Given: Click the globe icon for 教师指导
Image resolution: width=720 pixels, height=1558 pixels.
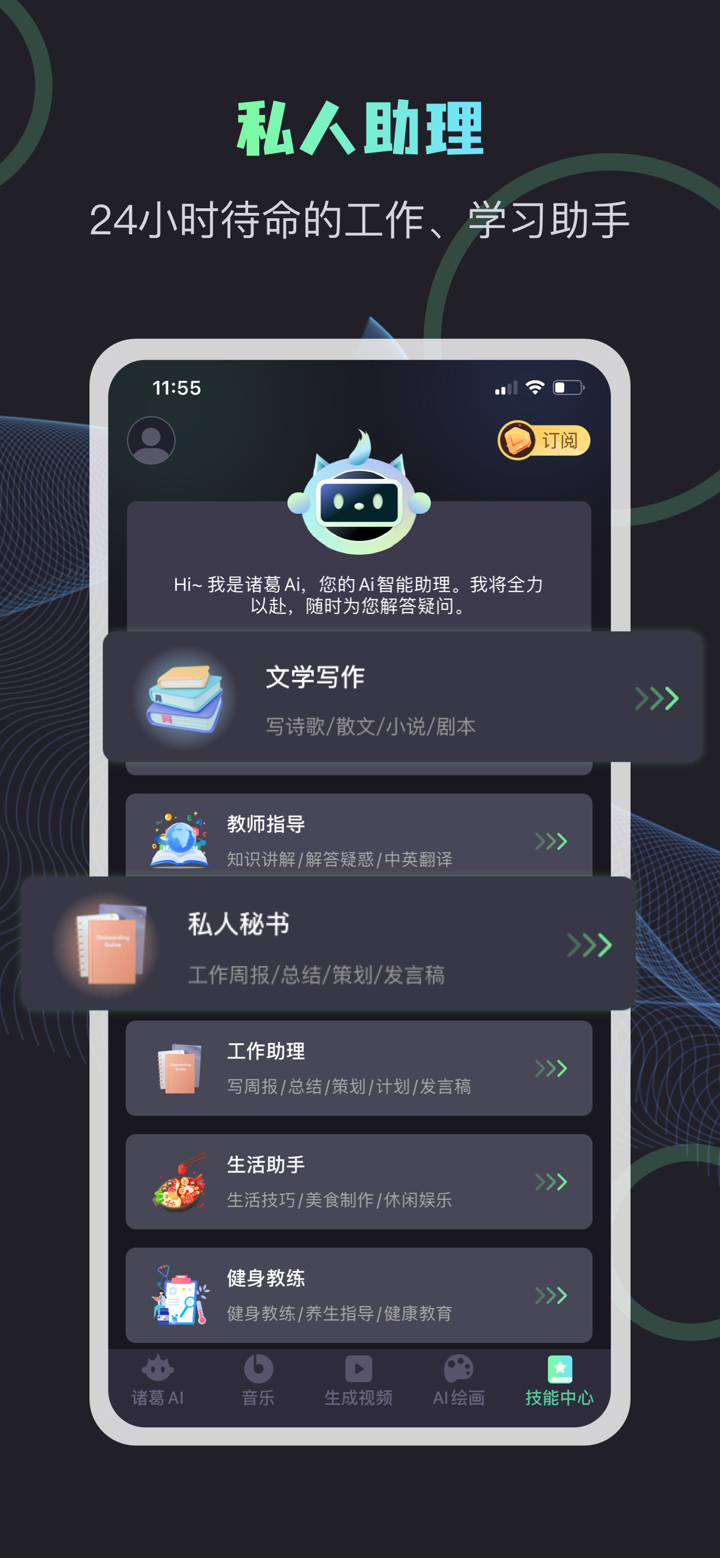Looking at the screenshot, I should [178, 838].
